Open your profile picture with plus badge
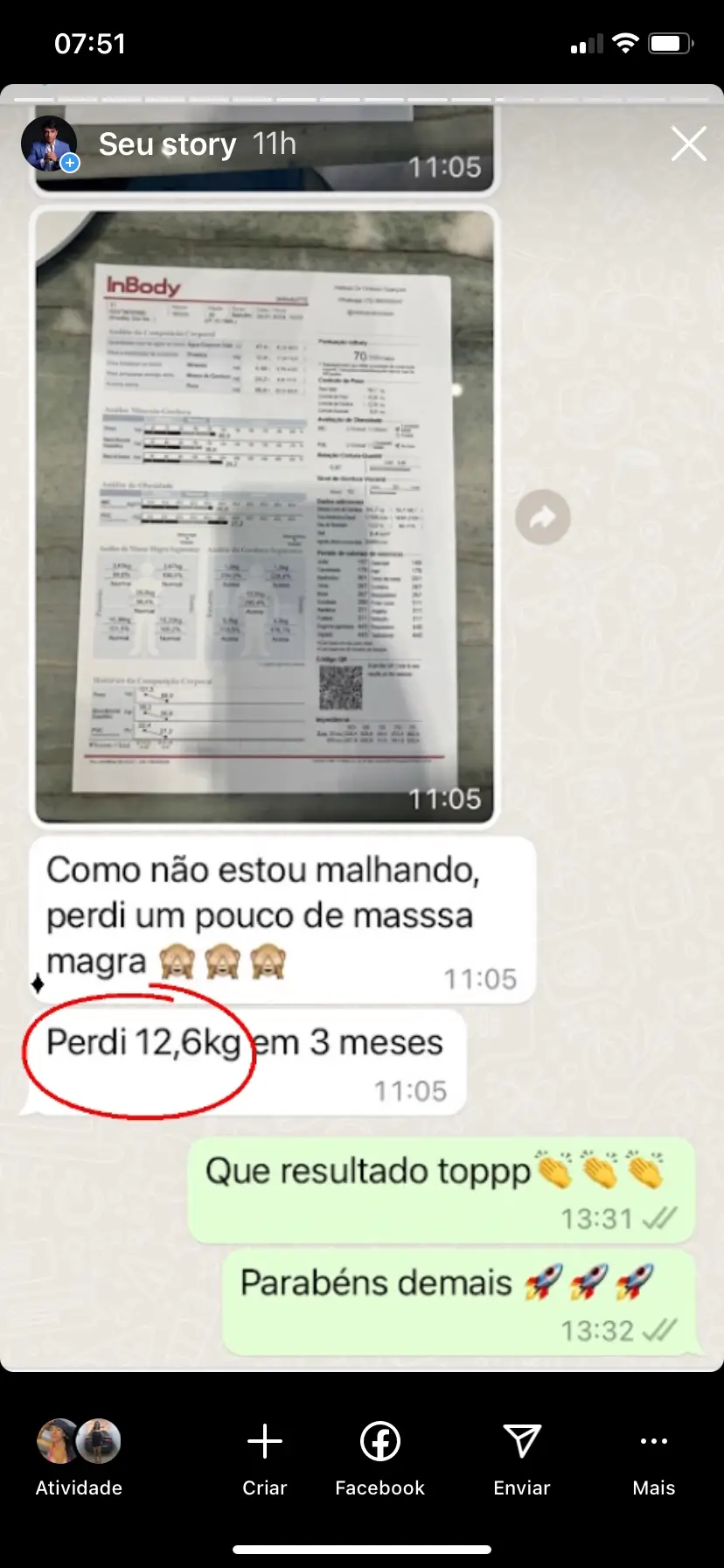Viewport: 724px width, 1568px height. pyautogui.click(x=50, y=143)
